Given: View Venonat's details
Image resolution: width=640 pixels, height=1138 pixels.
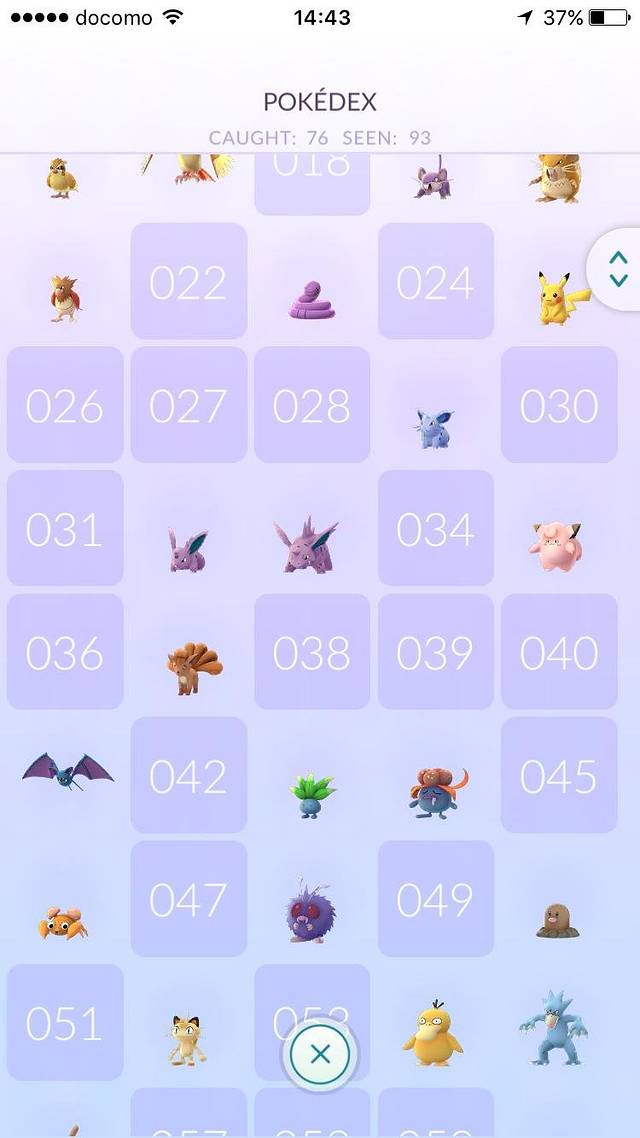Looking at the screenshot, I should [310, 910].
